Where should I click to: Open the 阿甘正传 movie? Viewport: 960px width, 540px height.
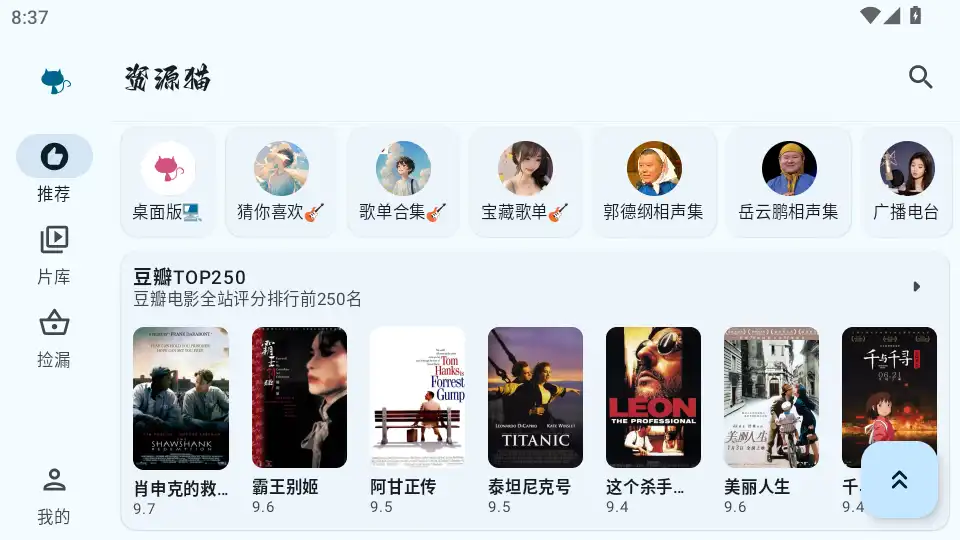(417, 398)
